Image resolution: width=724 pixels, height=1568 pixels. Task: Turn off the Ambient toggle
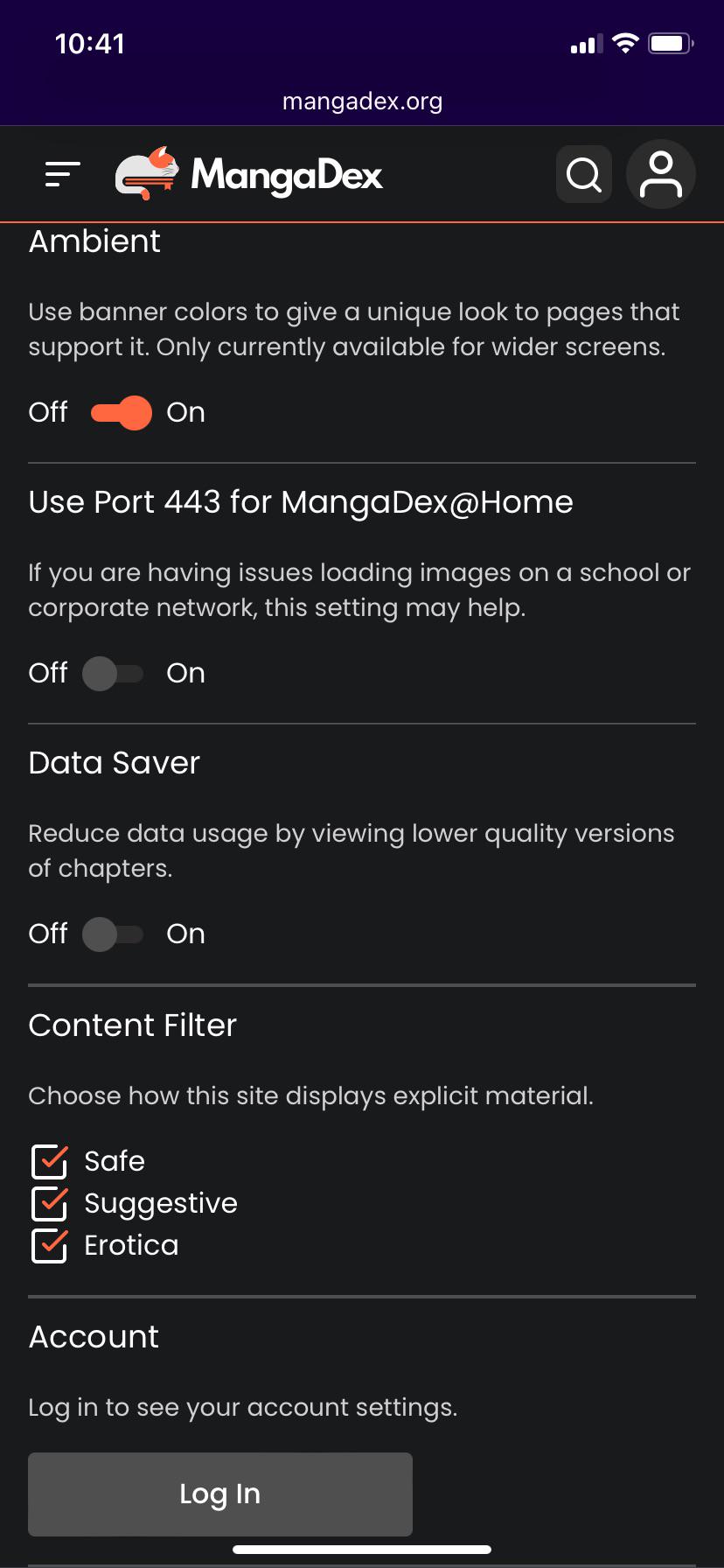pos(121,413)
